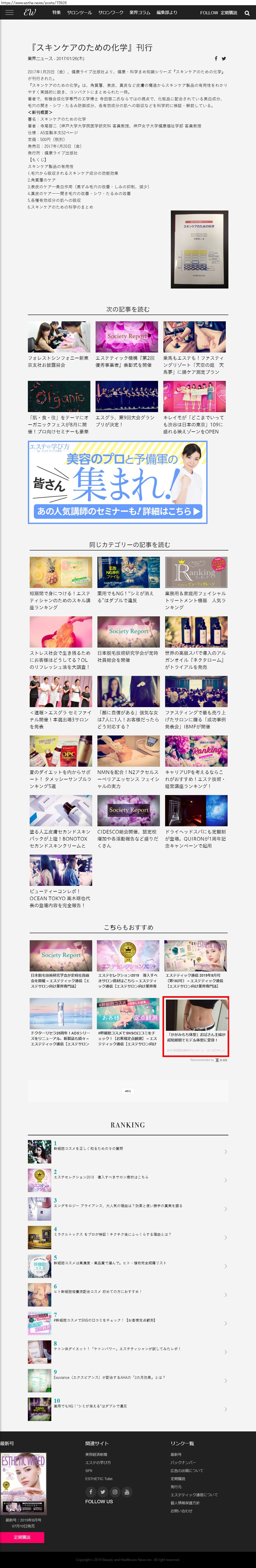Share the article on Twitter
Image resolution: width=256 pixels, height=1568 pixels.
tap(224, 59)
